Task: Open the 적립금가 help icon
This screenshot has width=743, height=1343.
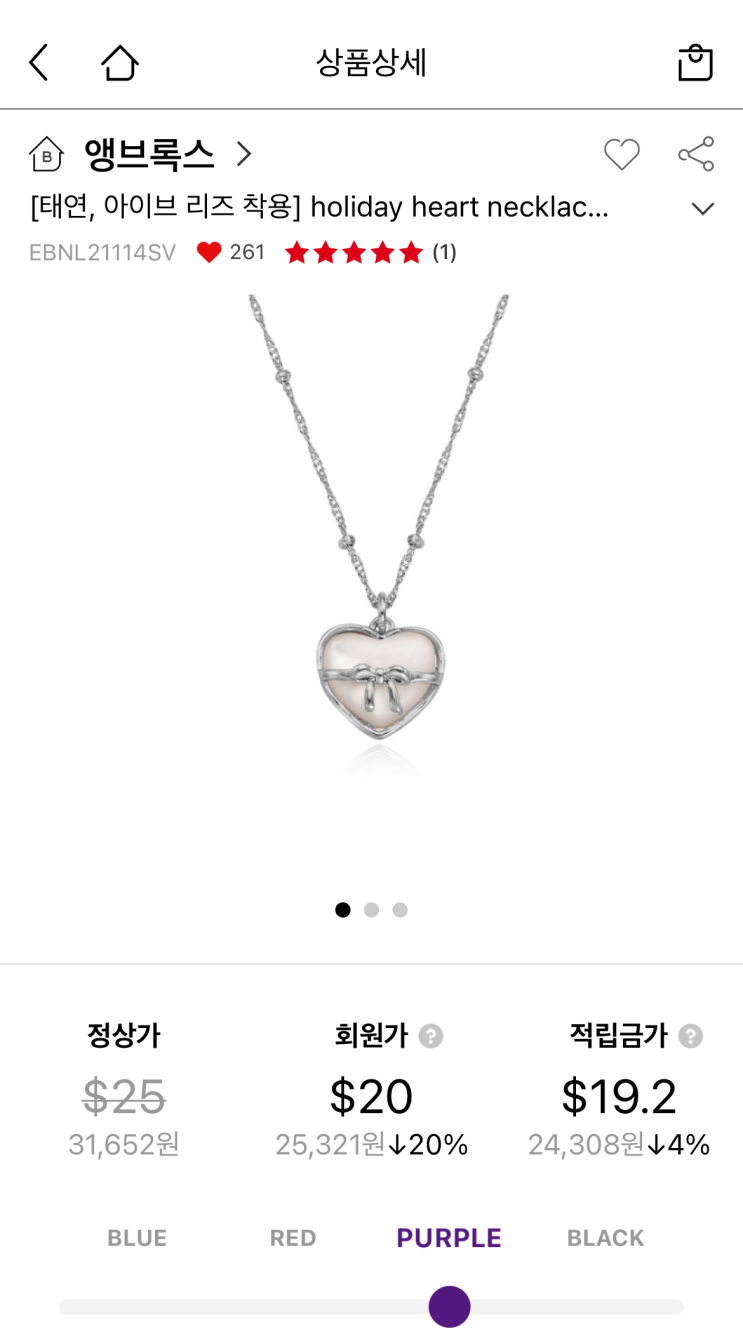Action: point(690,1036)
